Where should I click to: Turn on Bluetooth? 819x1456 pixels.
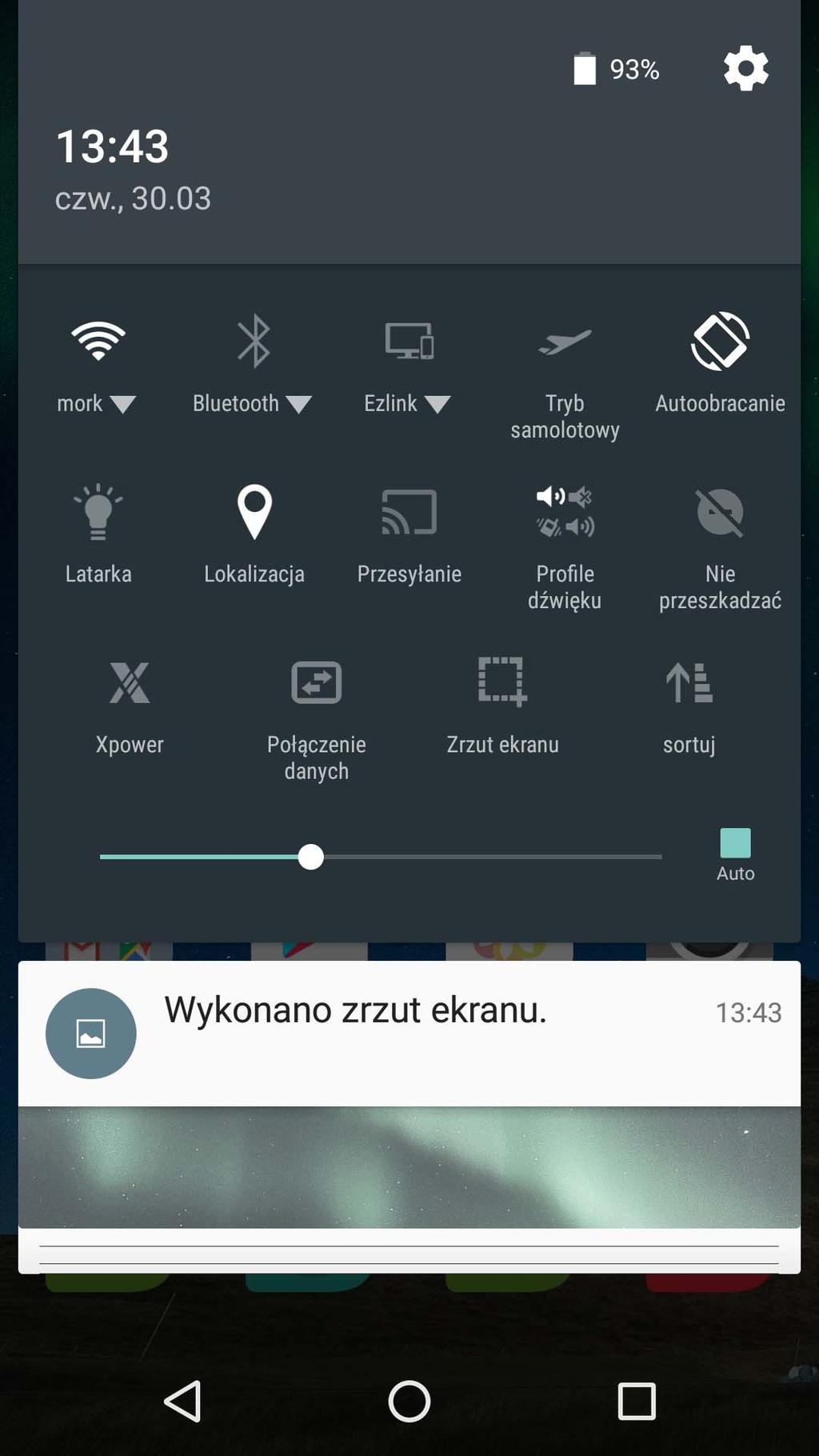coord(254,342)
